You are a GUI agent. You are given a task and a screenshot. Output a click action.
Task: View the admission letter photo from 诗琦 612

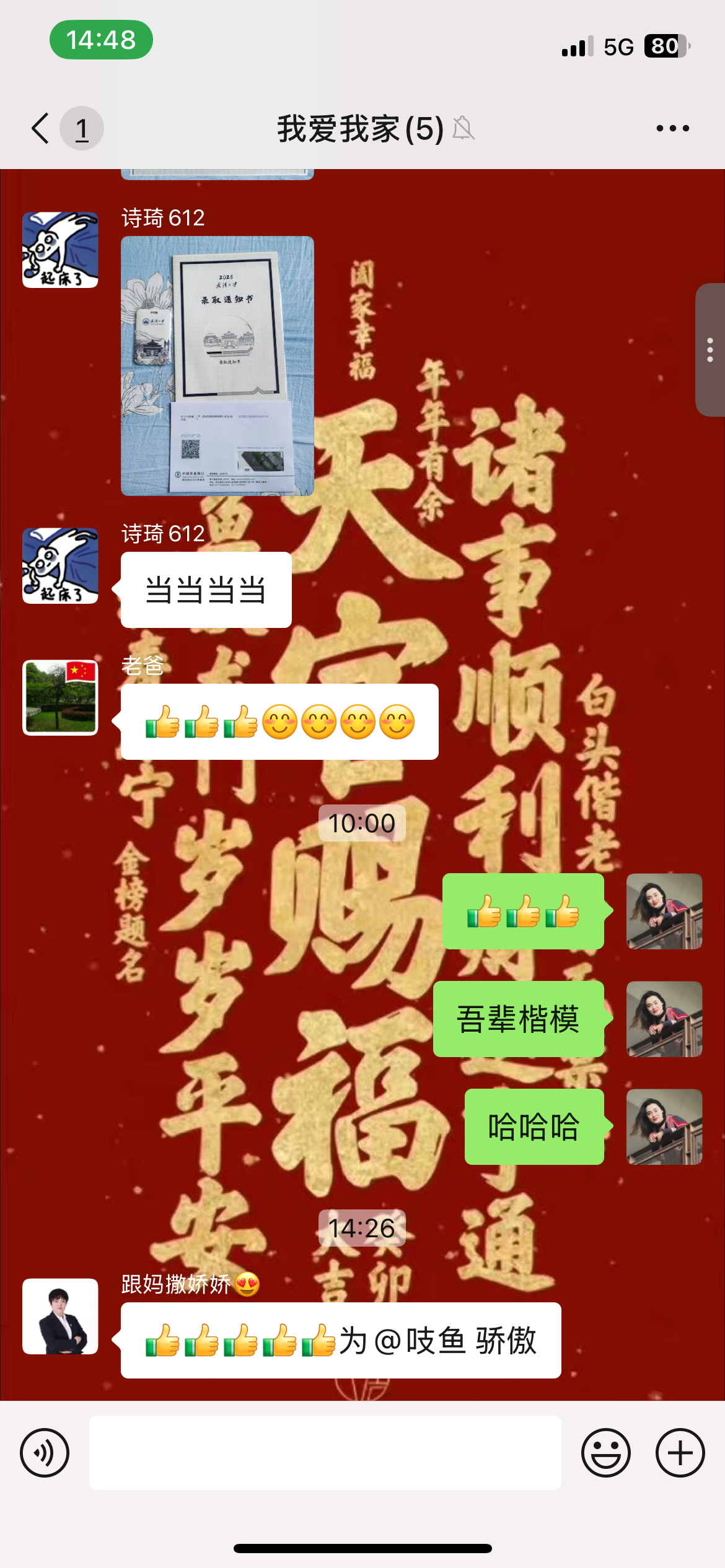[x=217, y=366]
